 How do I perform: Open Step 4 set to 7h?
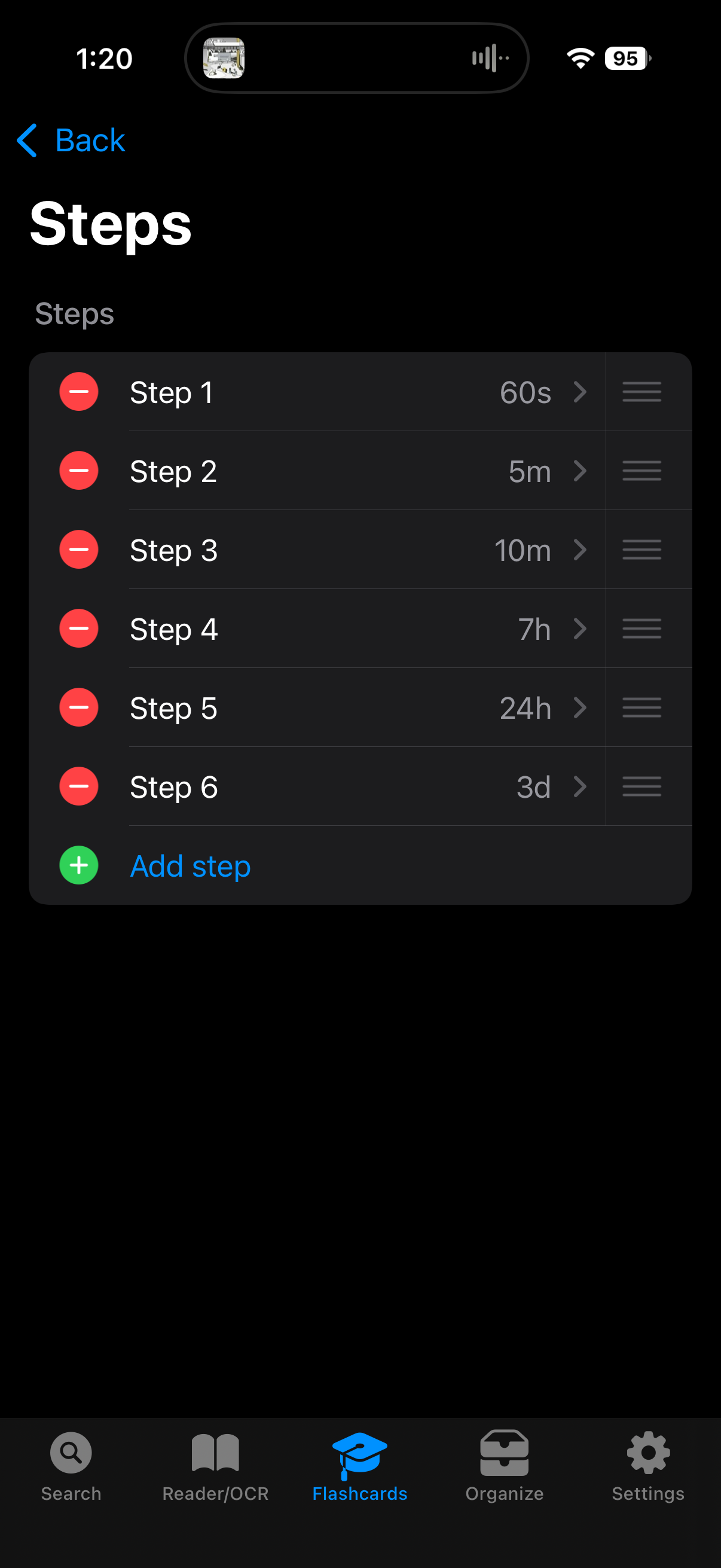[x=359, y=628]
